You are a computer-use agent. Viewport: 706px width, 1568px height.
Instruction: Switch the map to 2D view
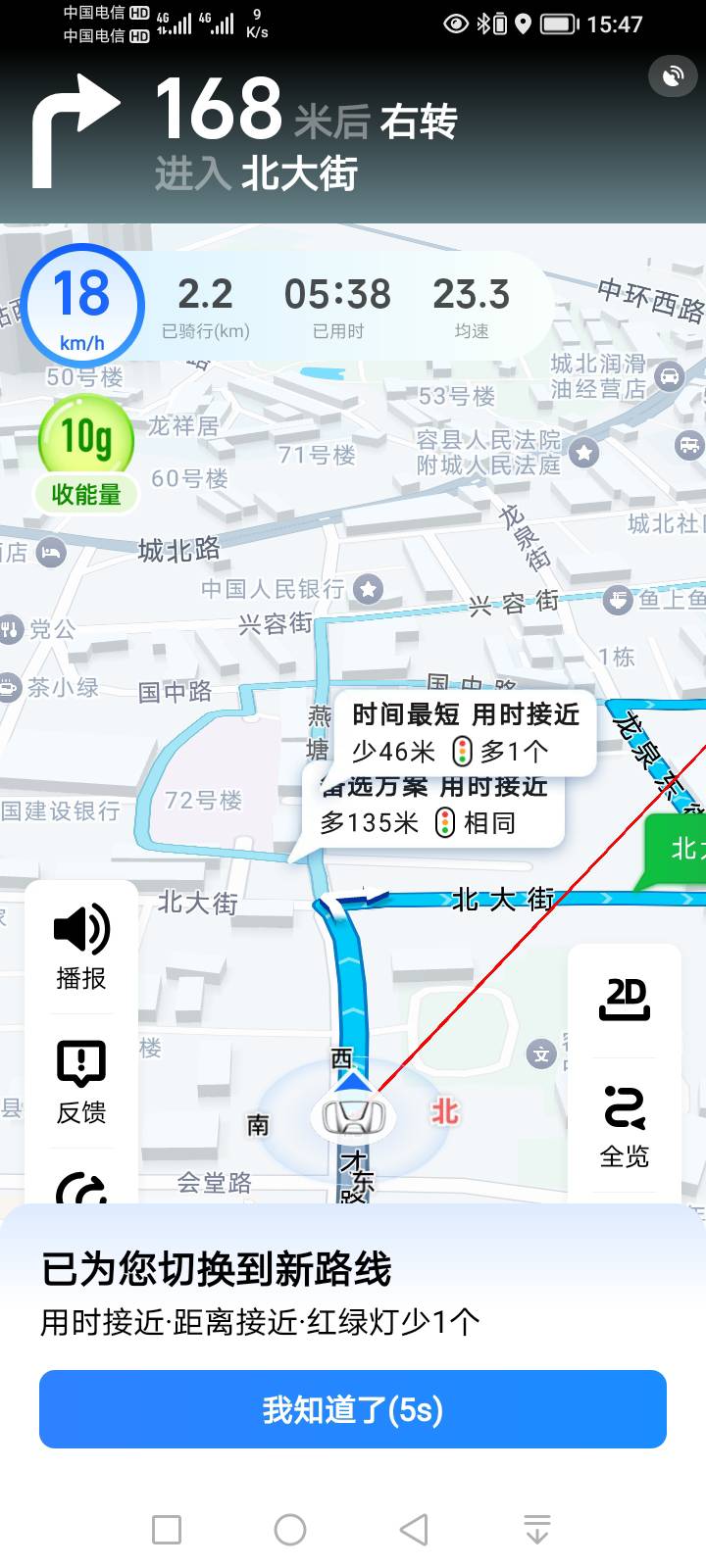(625, 1000)
